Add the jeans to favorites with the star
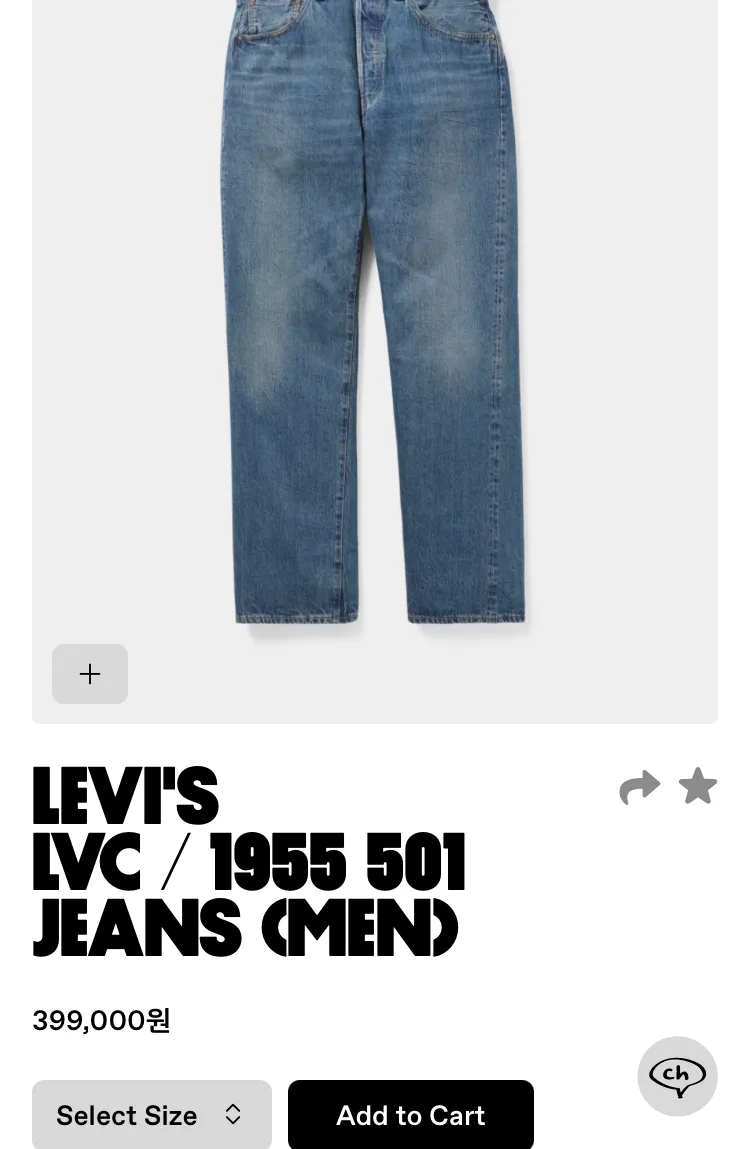Viewport: 750px width, 1149px height. 698,786
